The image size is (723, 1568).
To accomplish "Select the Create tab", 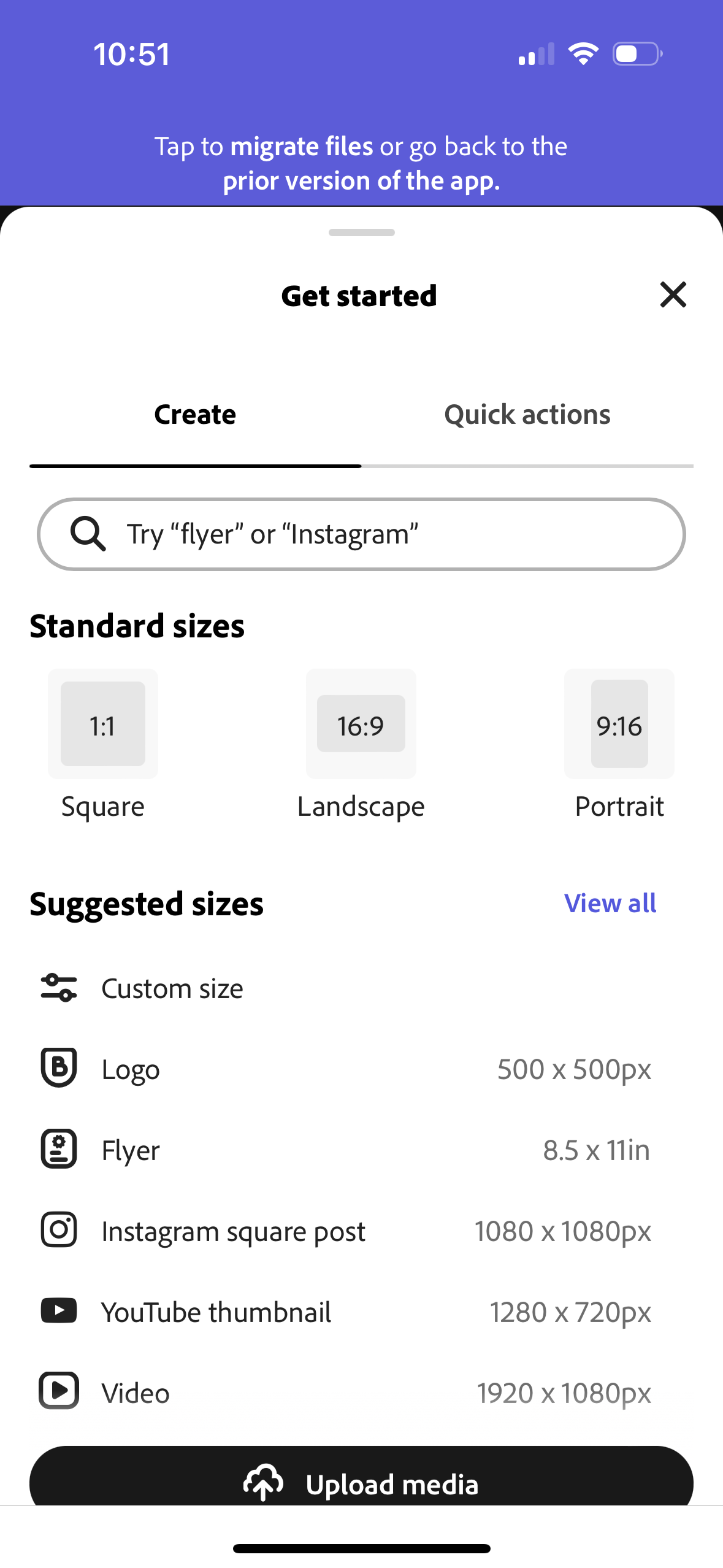I will point(195,415).
